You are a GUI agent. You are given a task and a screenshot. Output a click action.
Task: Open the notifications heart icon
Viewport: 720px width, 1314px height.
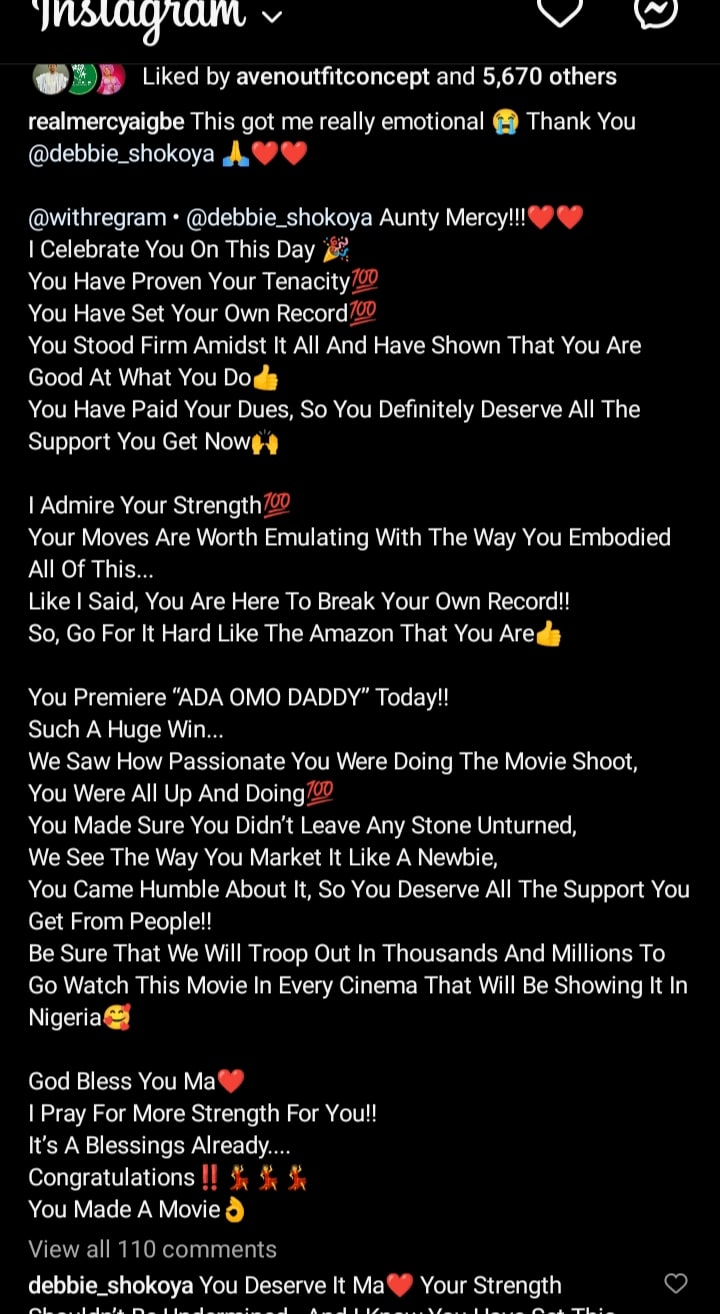[559, 10]
